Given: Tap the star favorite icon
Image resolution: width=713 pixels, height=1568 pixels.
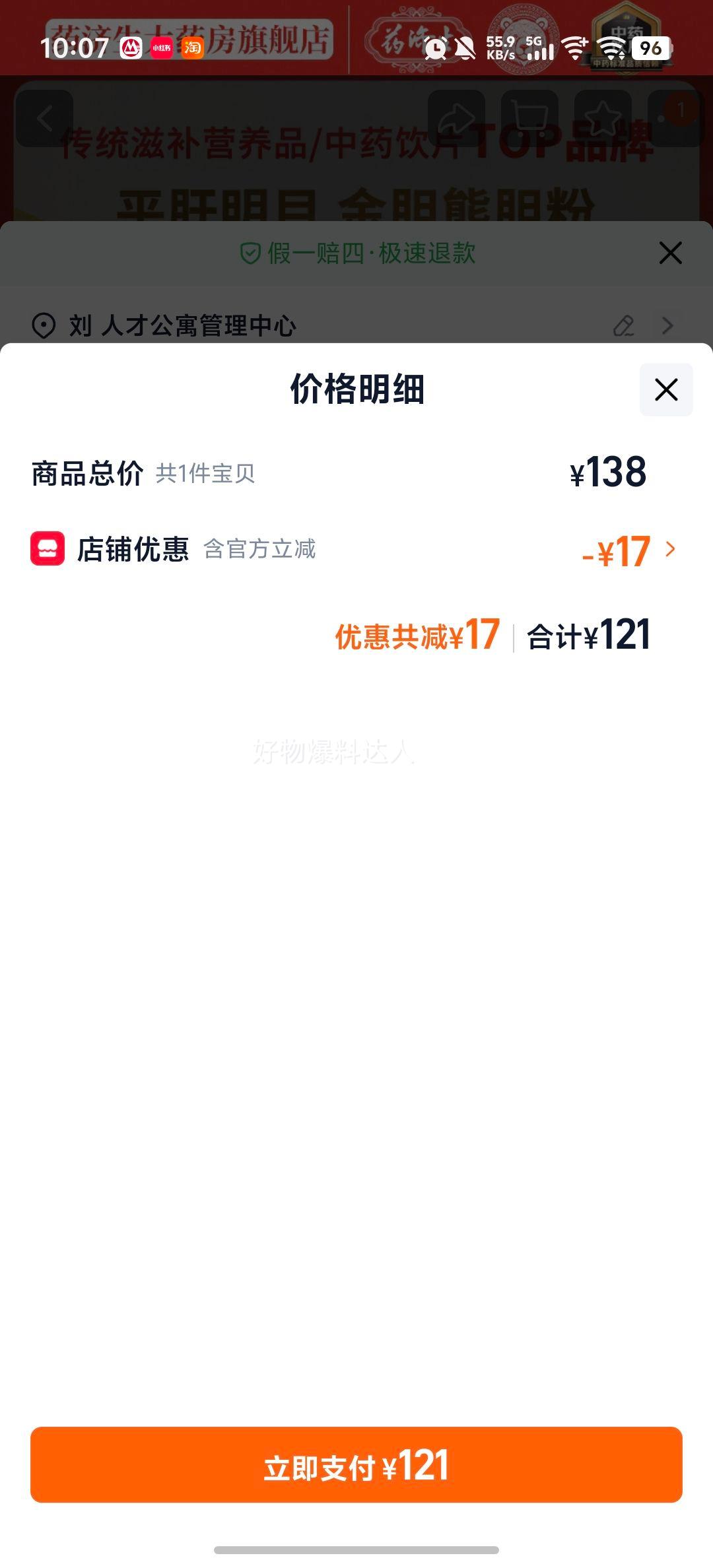Looking at the screenshot, I should tap(602, 115).
